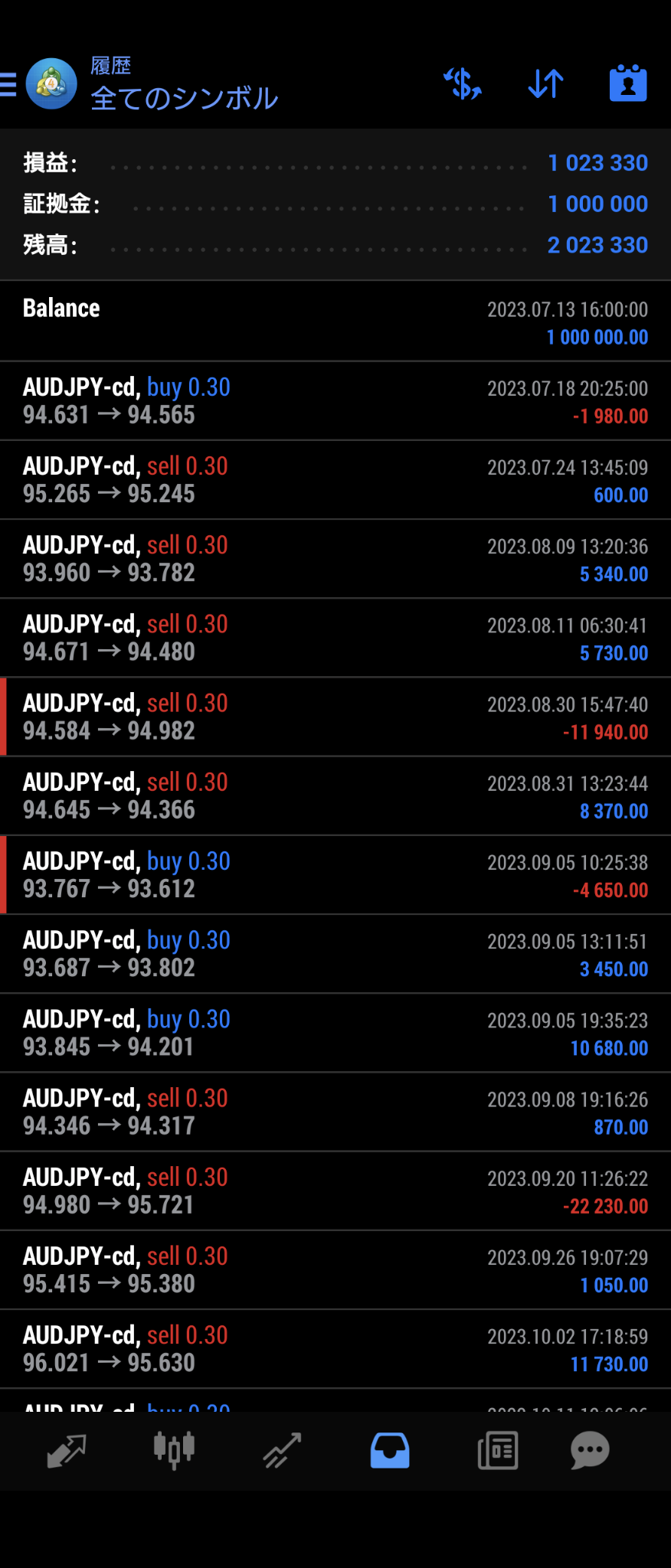Switch to the Quotes tab
Viewport: 671px width, 1568px height.
[x=67, y=1450]
